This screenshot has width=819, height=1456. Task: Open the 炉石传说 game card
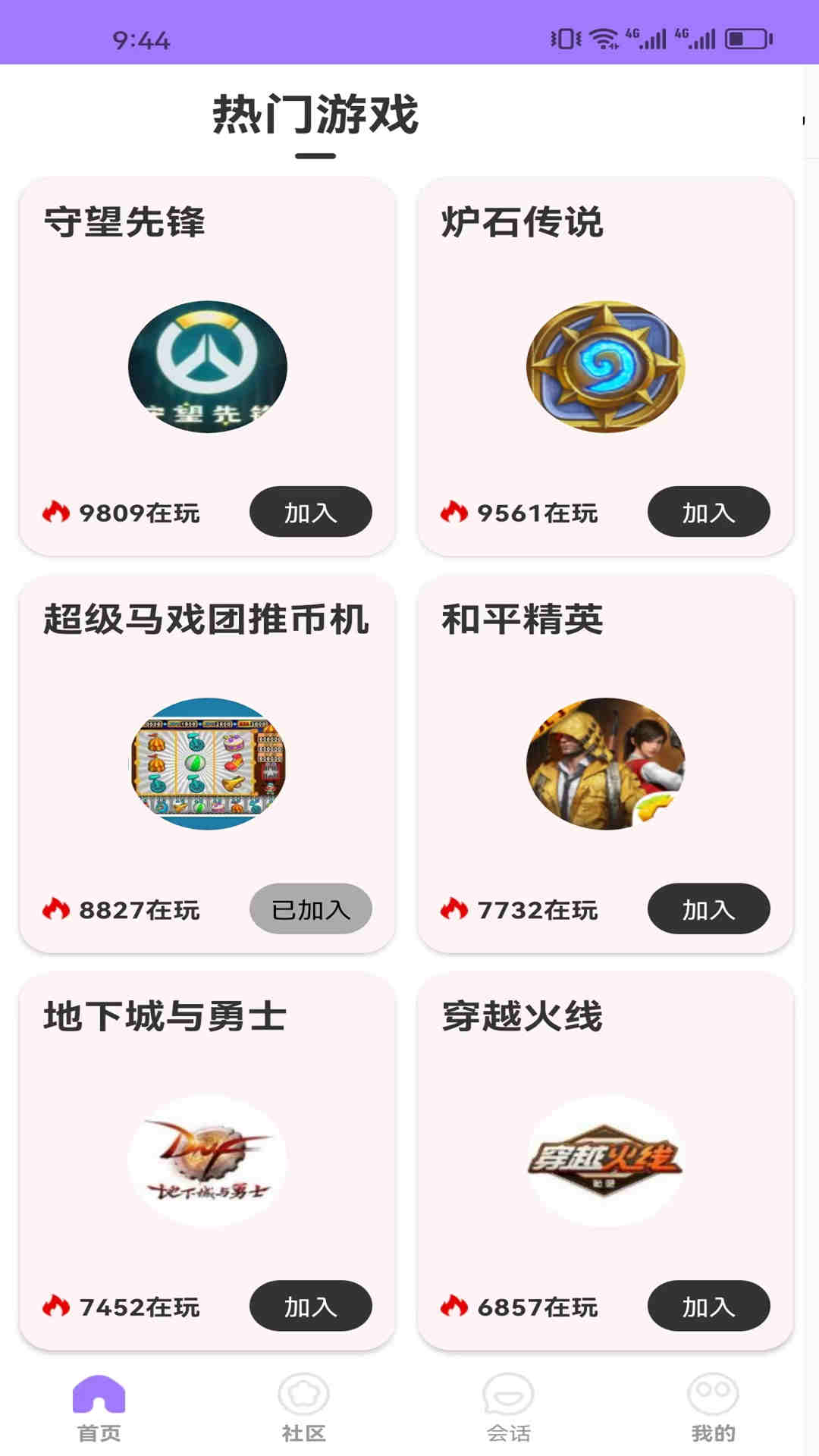point(605,367)
